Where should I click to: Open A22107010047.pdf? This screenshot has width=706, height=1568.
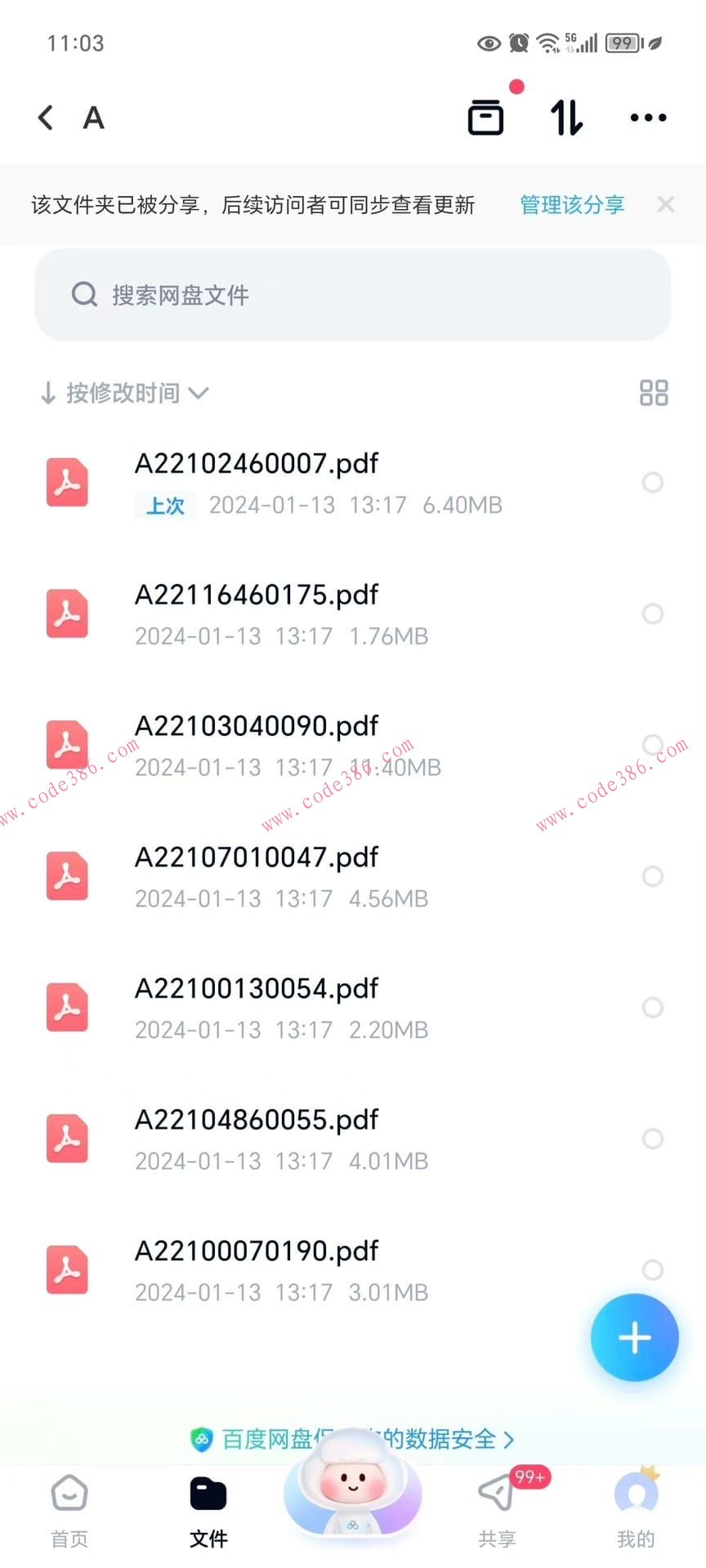point(257,857)
